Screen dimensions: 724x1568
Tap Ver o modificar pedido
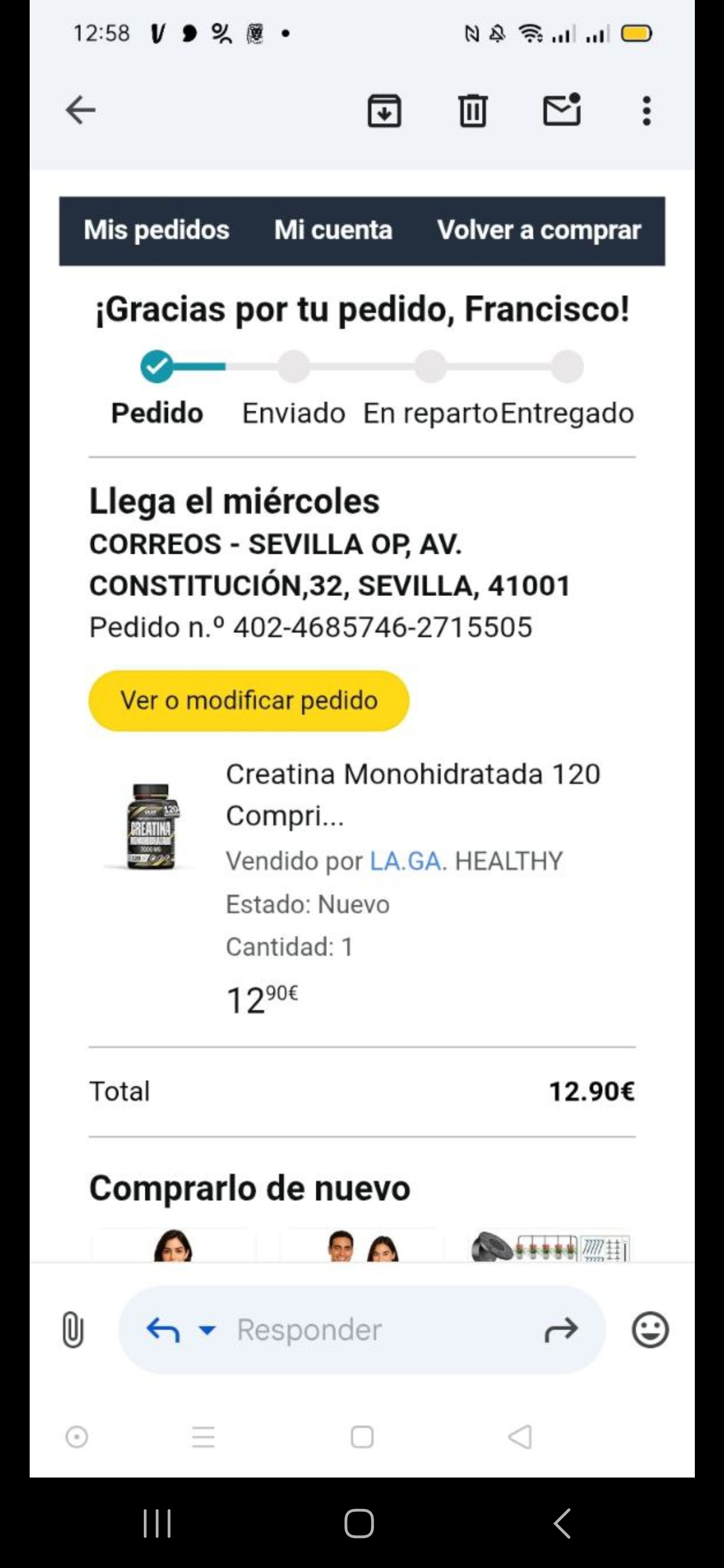click(x=248, y=701)
